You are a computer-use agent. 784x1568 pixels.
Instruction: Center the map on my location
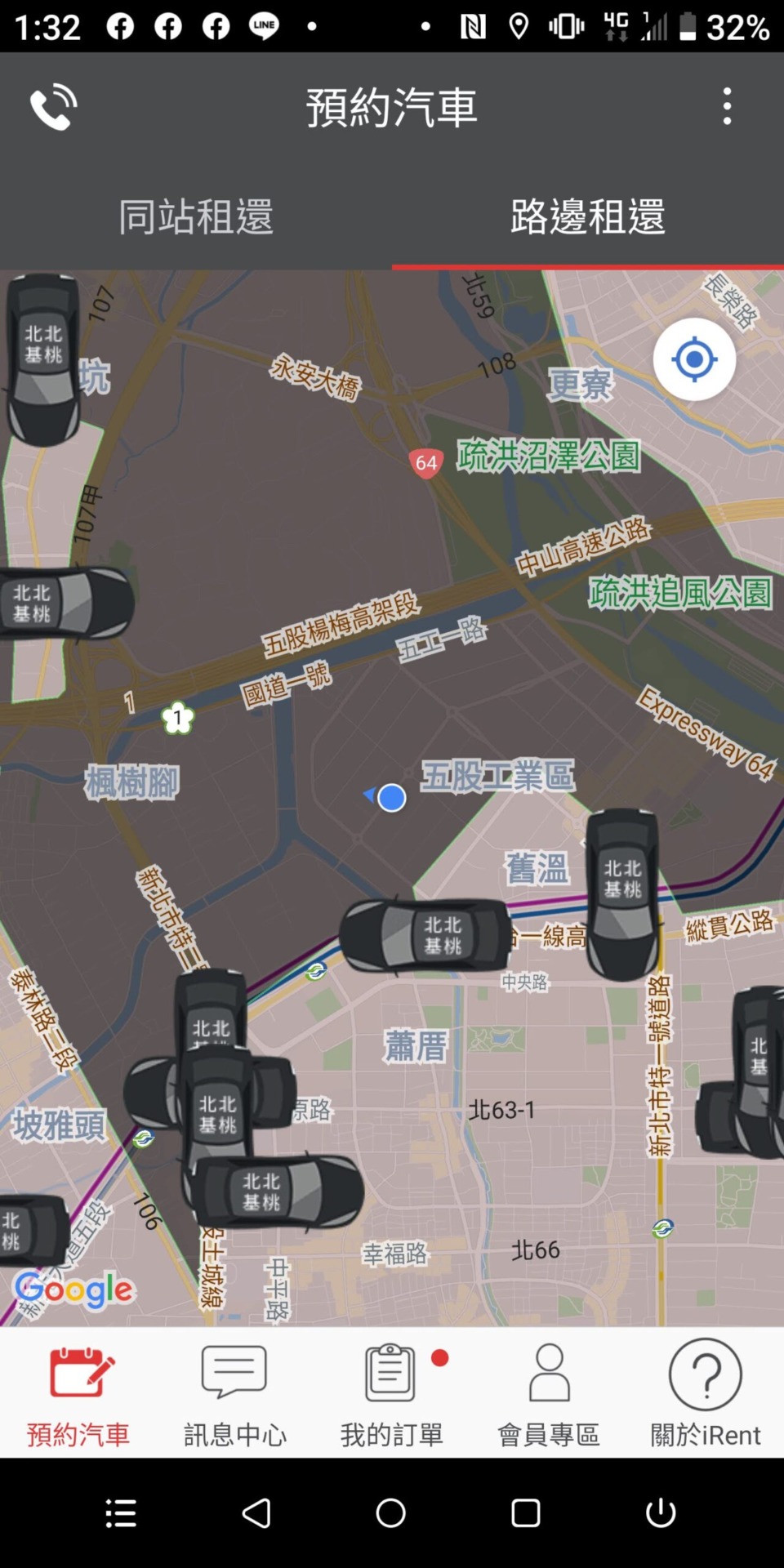click(694, 359)
